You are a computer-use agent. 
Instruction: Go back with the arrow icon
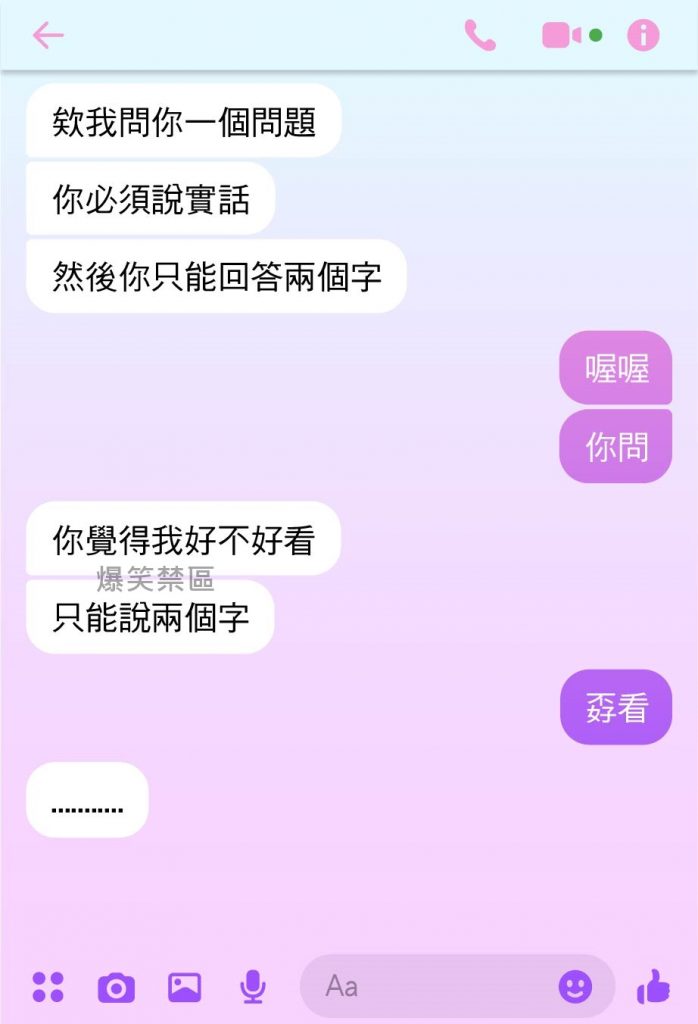pos(48,36)
